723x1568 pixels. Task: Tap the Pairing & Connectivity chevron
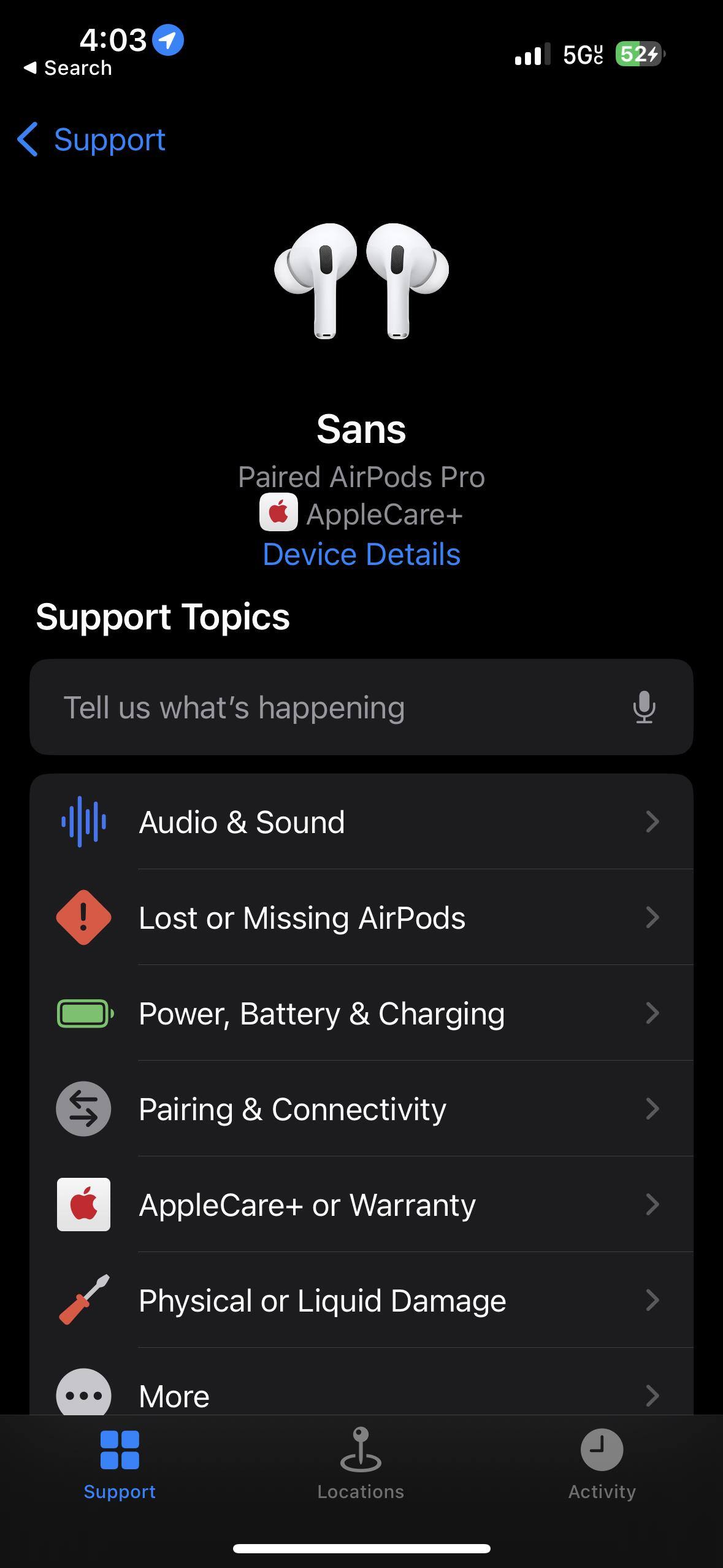(652, 1109)
